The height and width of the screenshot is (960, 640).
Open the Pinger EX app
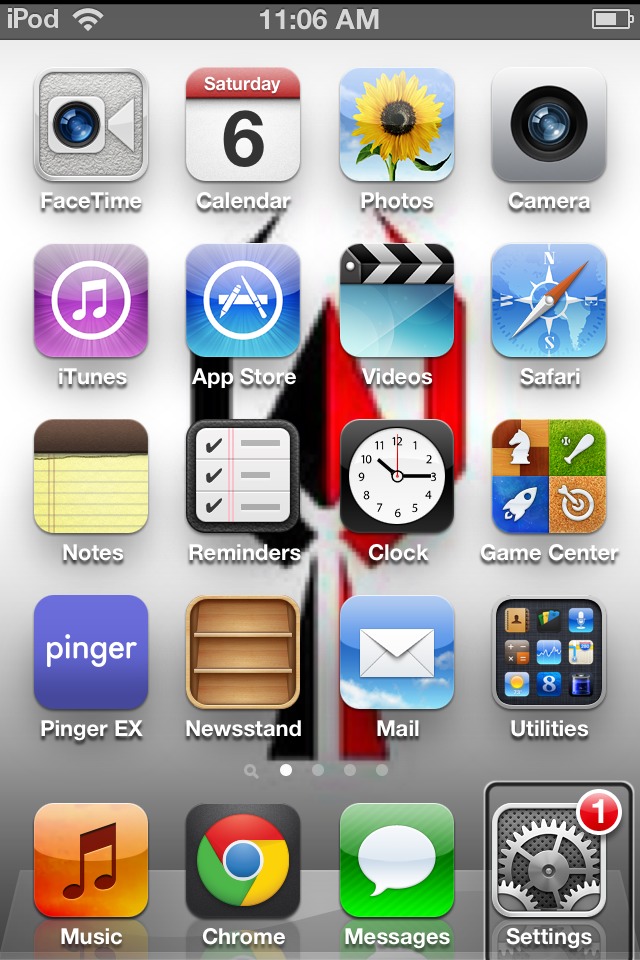(x=91, y=653)
